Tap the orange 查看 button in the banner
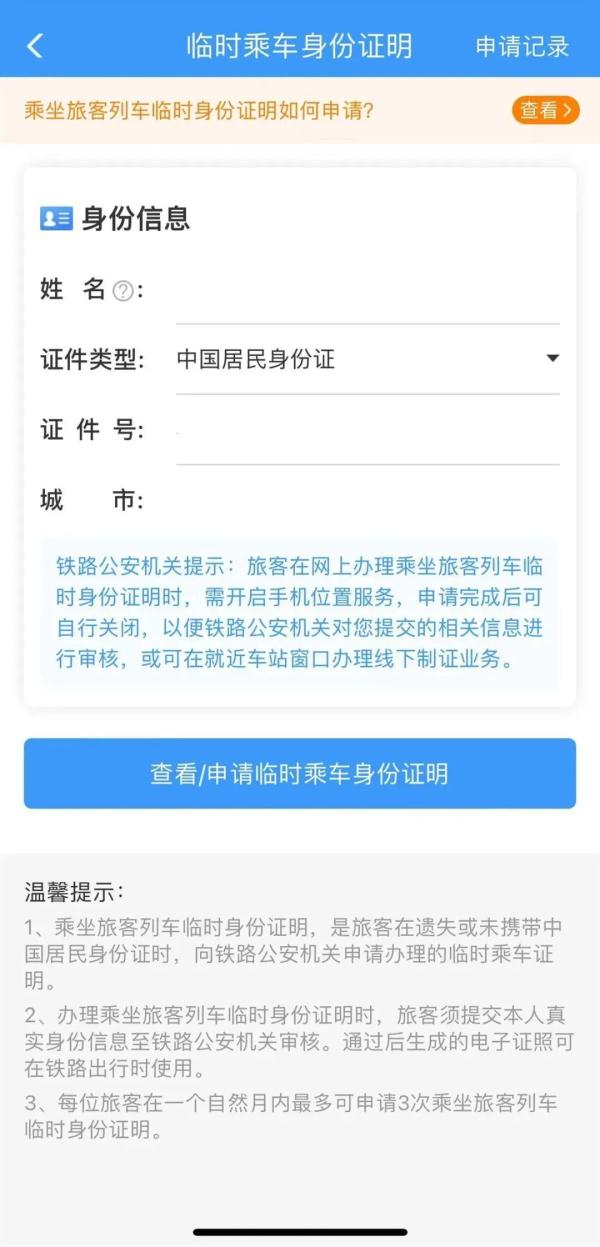Screen dimensions: 600x1247 click(545, 110)
